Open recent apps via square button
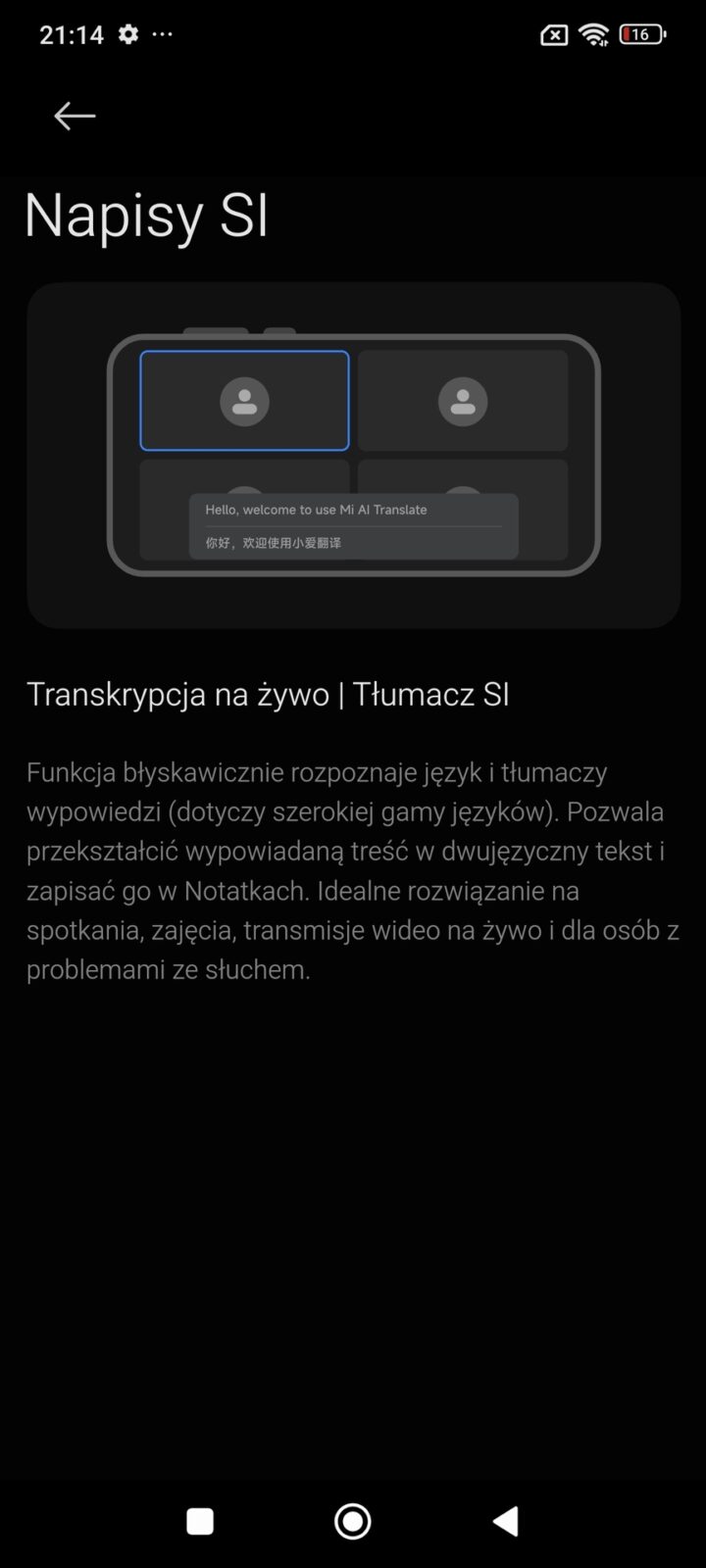This screenshot has height=1568, width=706. click(x=200, y=1521)
